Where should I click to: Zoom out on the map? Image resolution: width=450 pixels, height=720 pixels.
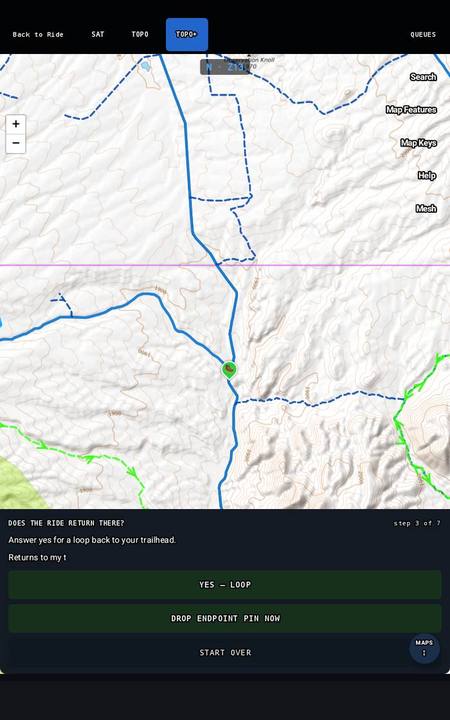coord(16,143)
